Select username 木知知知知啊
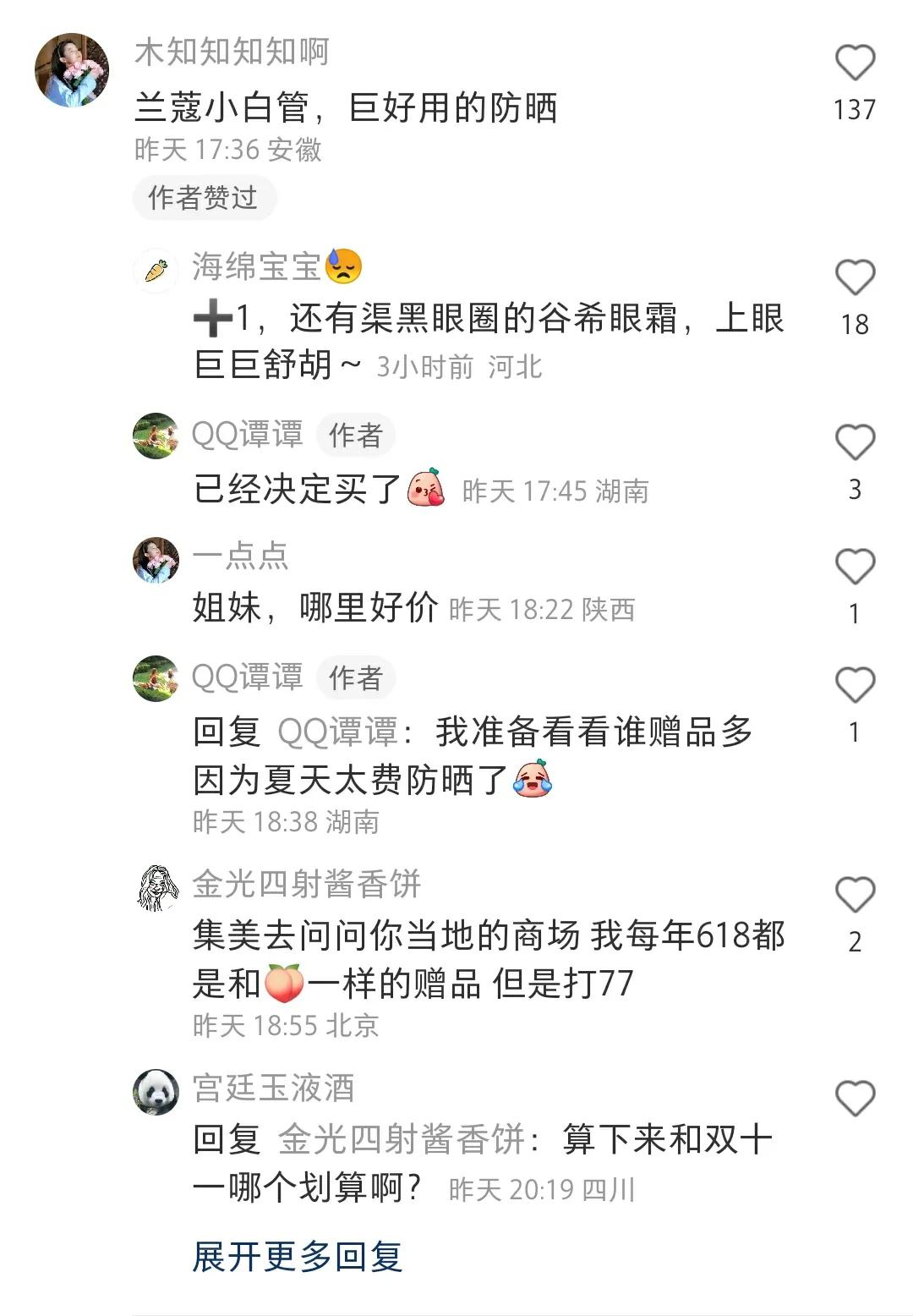The image size is (913, 1316). [231, 52]
